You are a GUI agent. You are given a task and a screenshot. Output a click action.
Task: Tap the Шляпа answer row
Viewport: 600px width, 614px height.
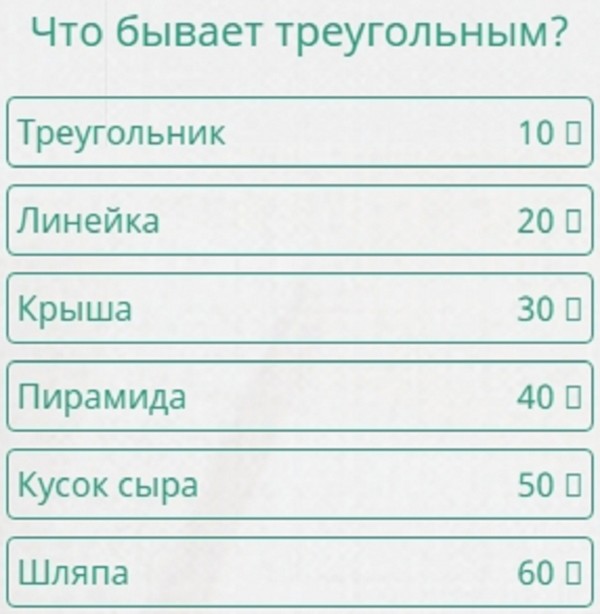click(x=300, y=573)
